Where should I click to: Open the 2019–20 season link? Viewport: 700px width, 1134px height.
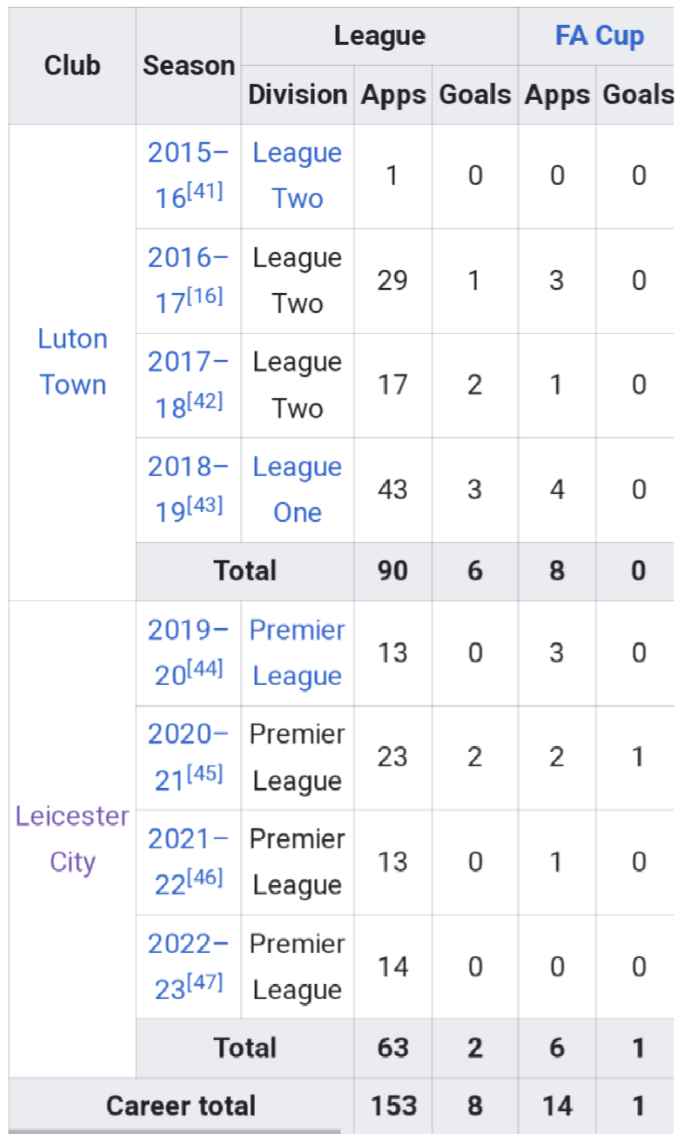tap(188, 652)
